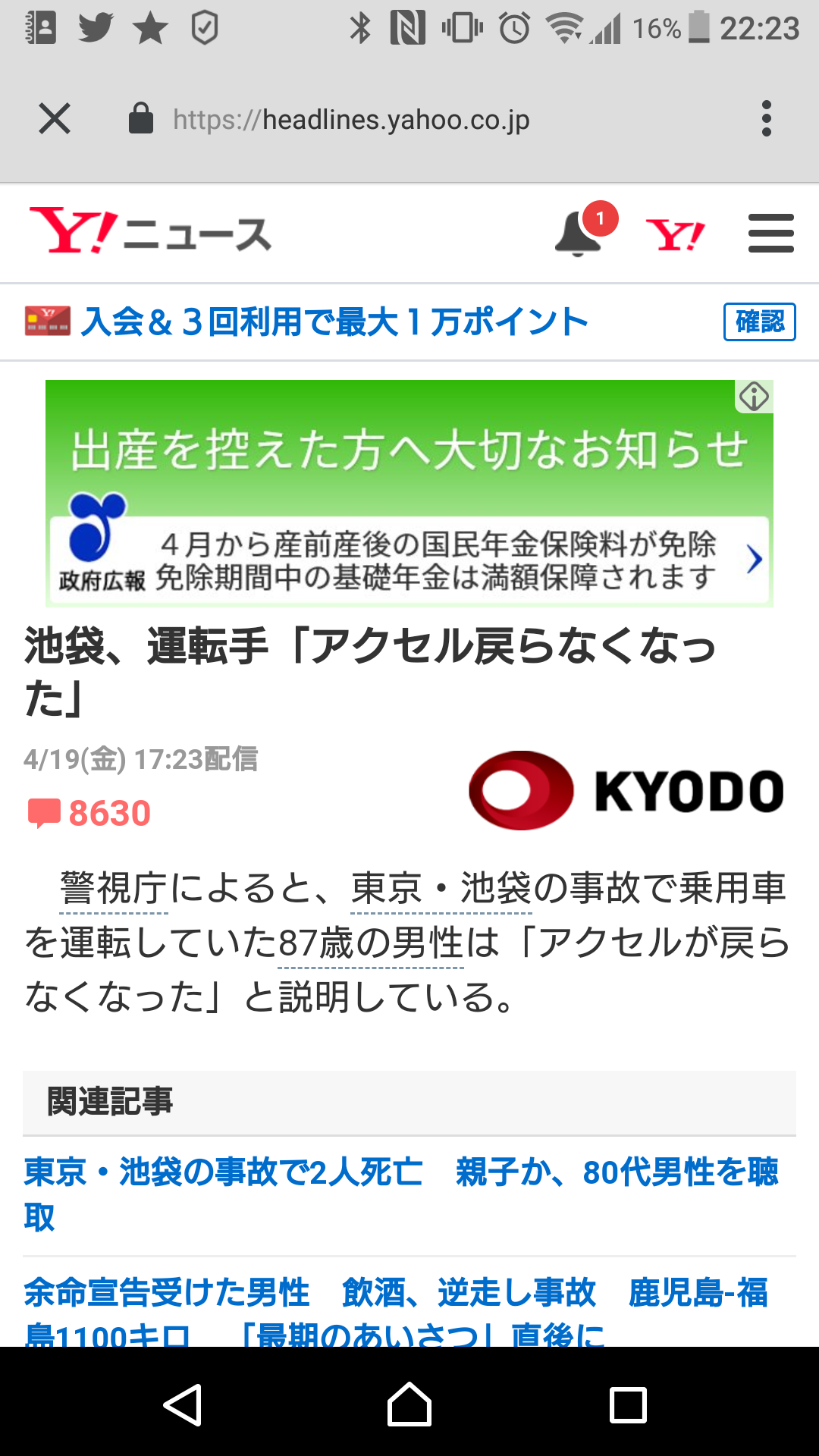Close the browser tab with X
The height and width of the screenshot is (1456, 819).
pos(55,119)
